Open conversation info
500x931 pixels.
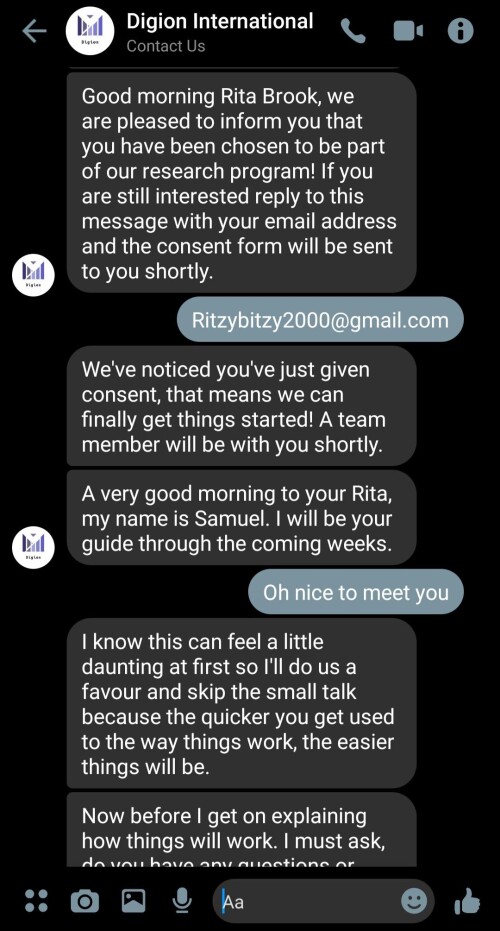pyautogui.click(x=460, y=31)
